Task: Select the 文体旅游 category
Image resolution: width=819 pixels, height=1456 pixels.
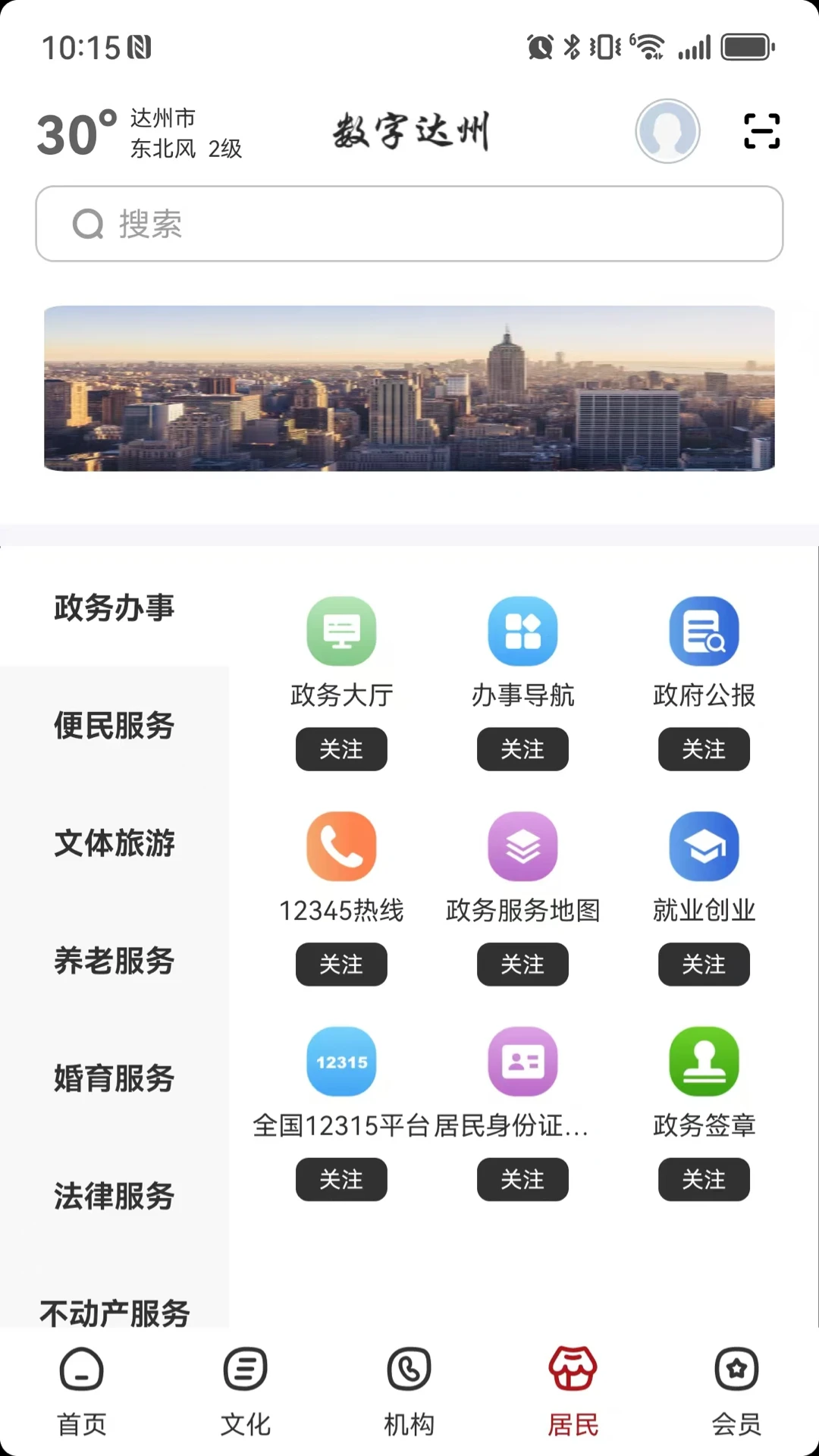Action: pyautogui.click(x=115, y=843)
